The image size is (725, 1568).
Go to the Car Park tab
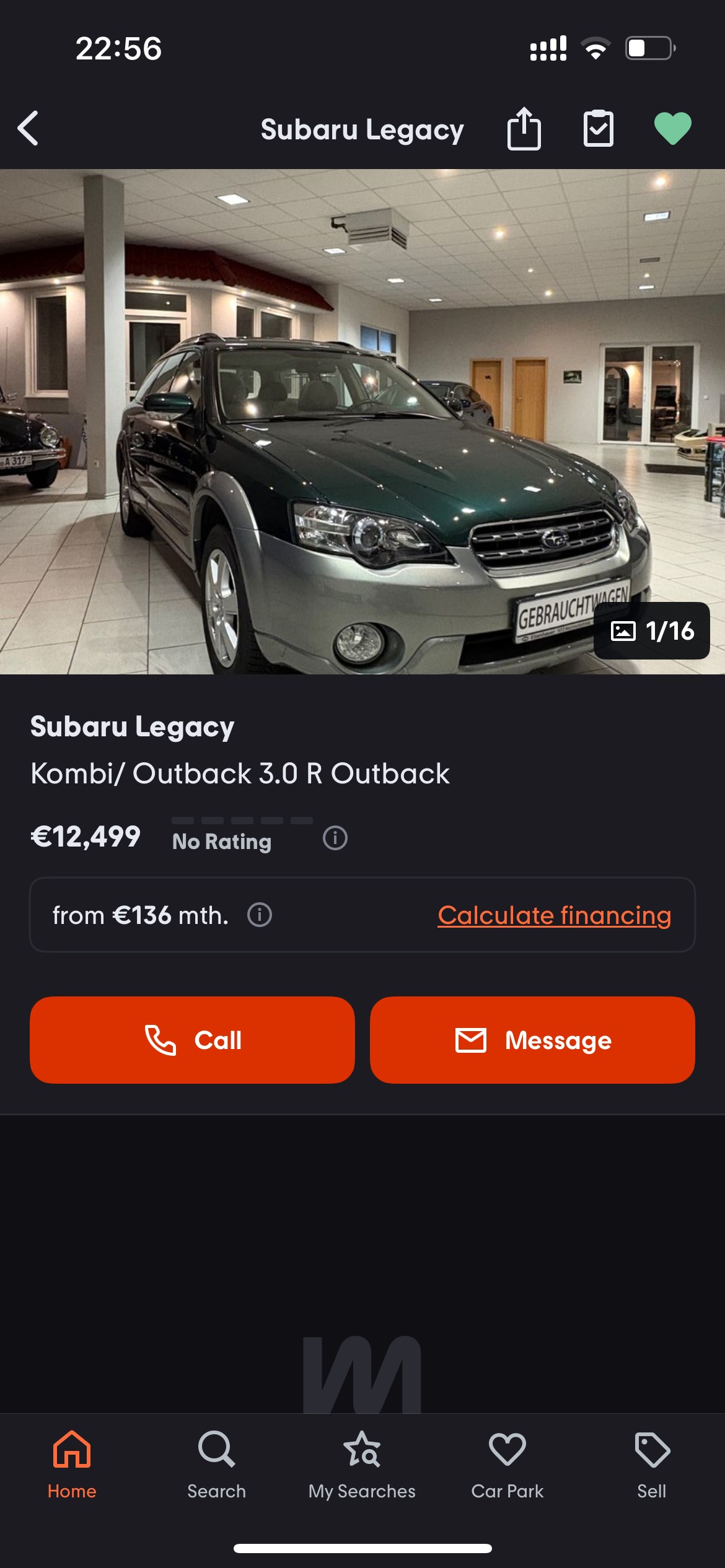point(507,1464)
